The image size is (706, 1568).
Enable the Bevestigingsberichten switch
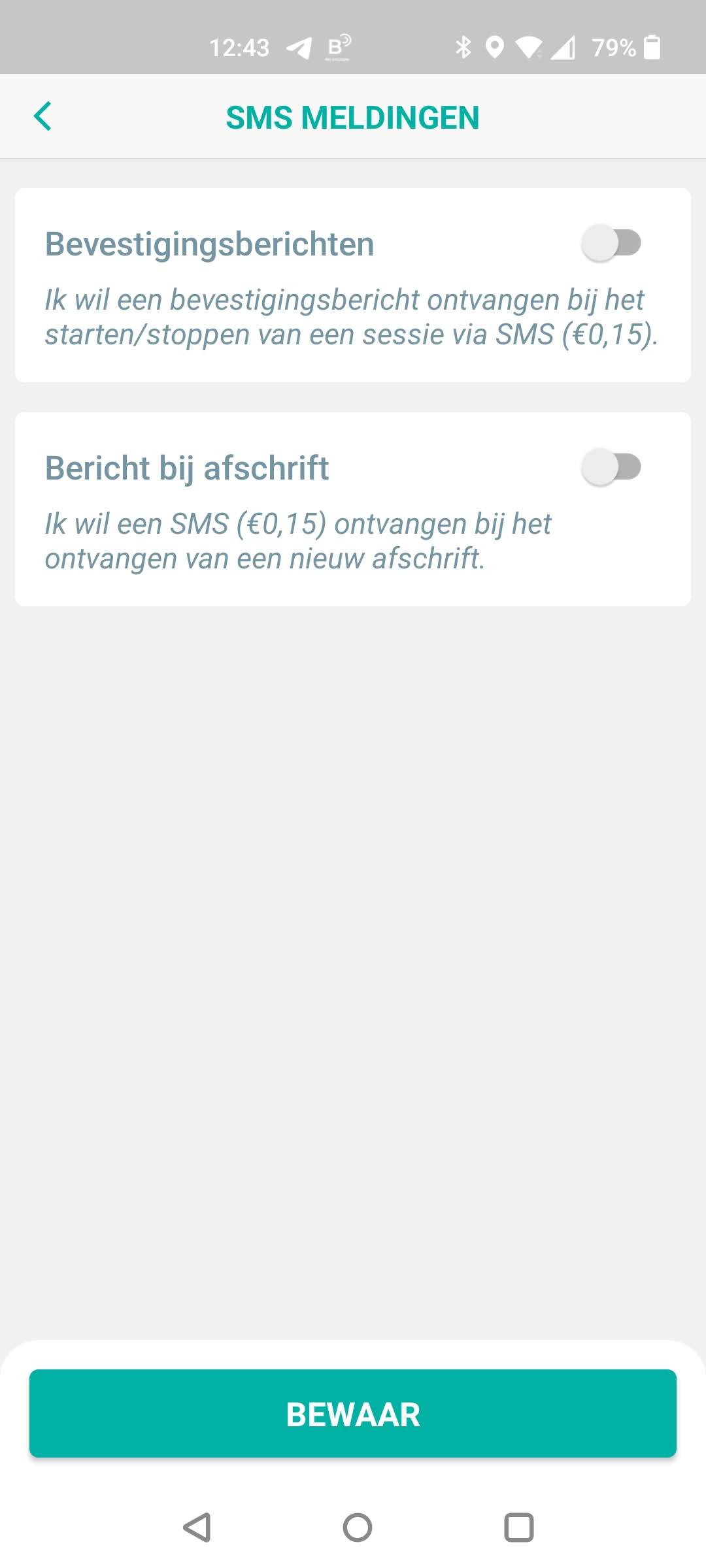tap(611, 243)
